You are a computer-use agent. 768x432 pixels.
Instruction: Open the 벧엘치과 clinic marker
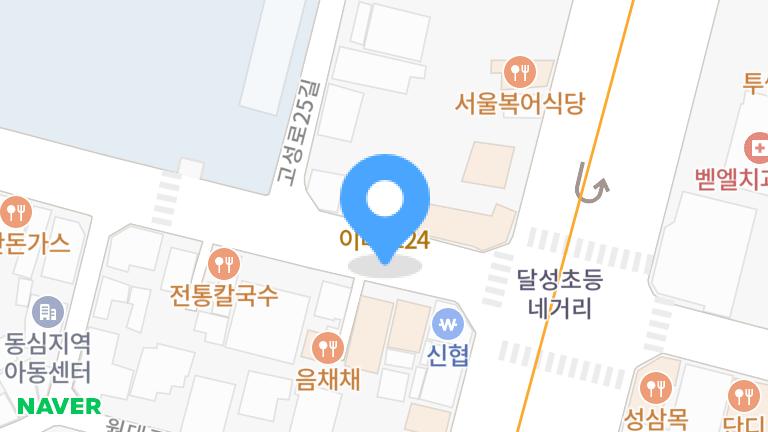(758, 150)
